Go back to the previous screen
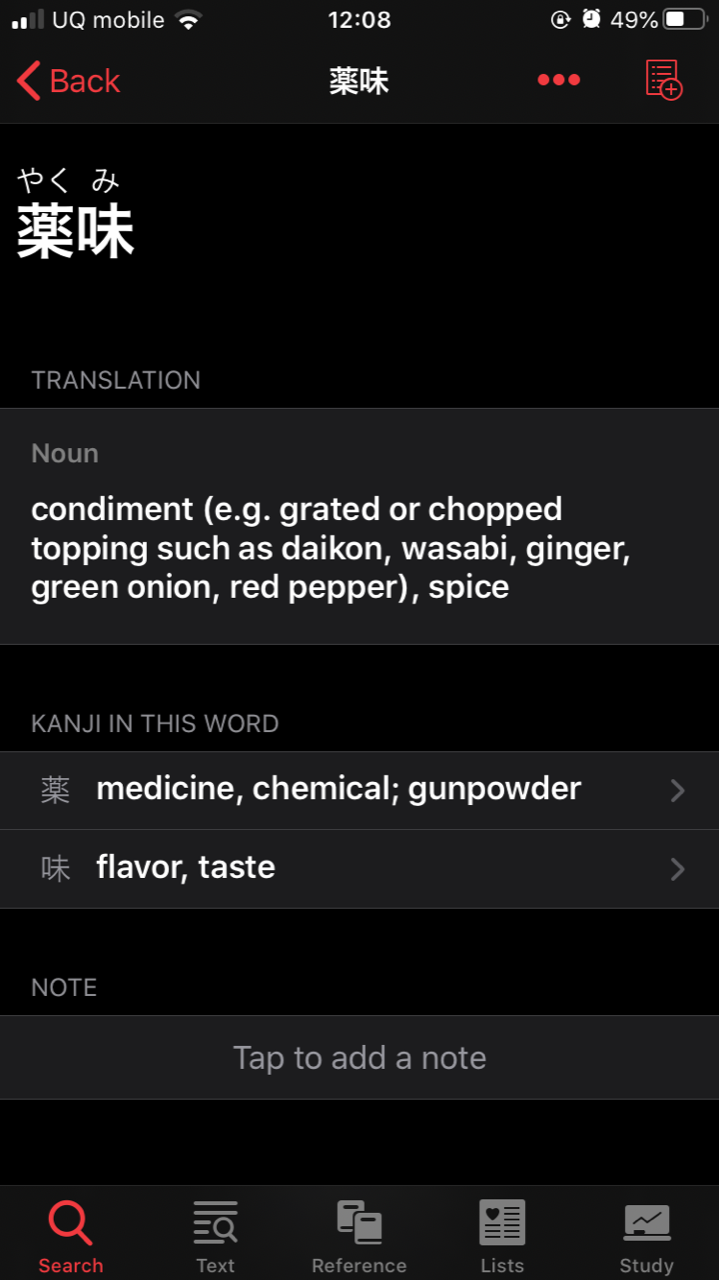 point(68,81)
